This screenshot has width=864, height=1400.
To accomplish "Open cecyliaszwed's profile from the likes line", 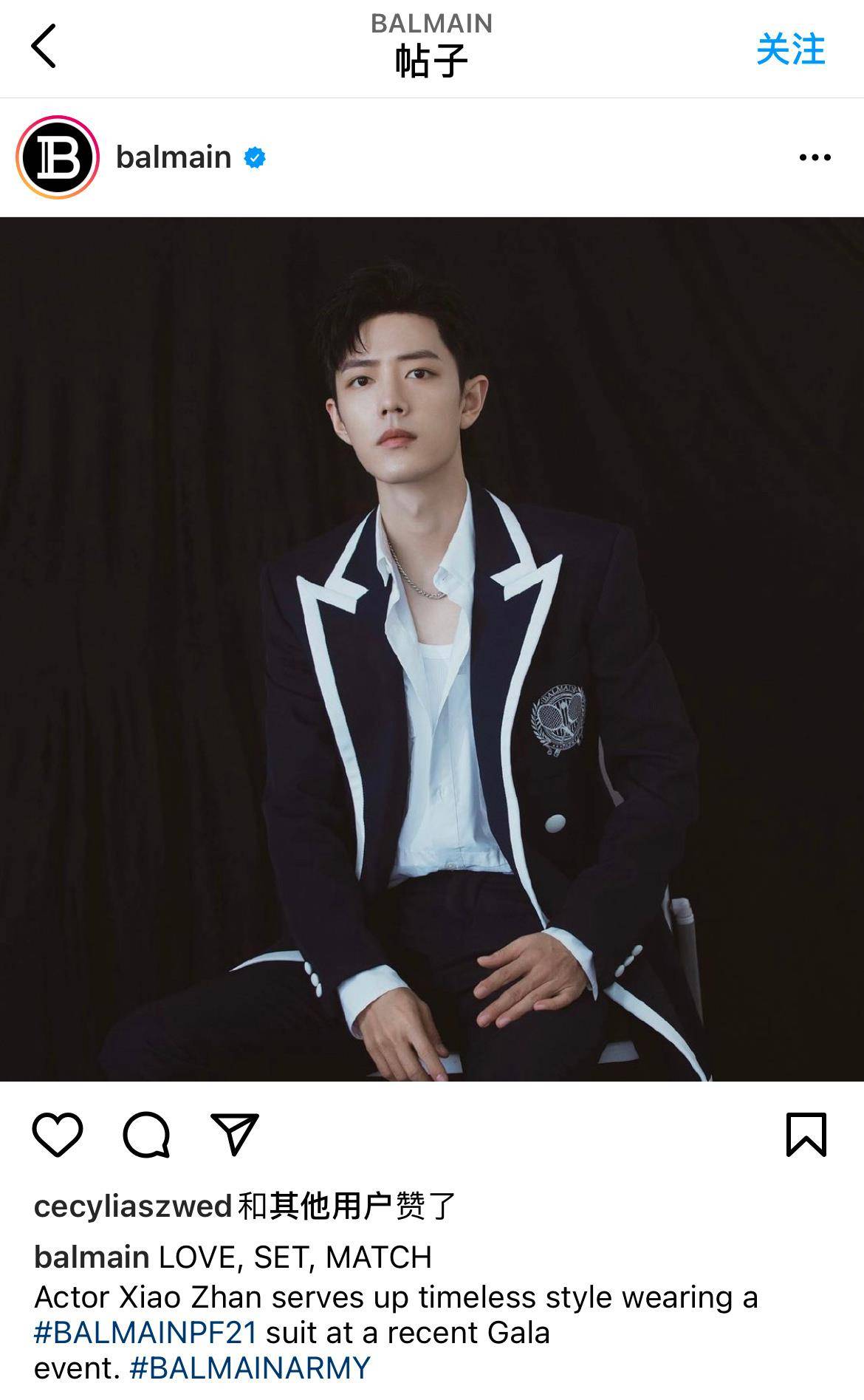I will (133, 1206).
